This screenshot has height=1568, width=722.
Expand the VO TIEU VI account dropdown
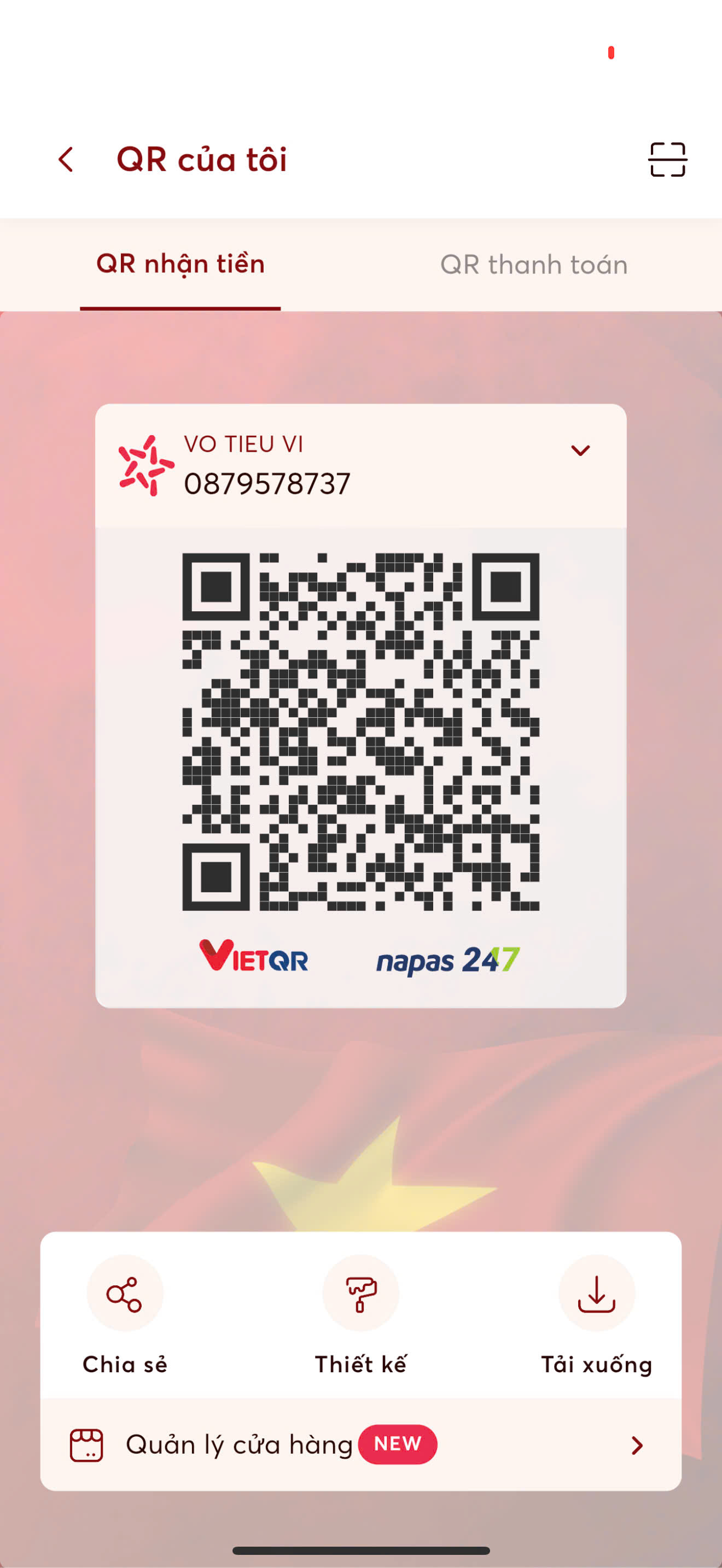click(580, 450)
